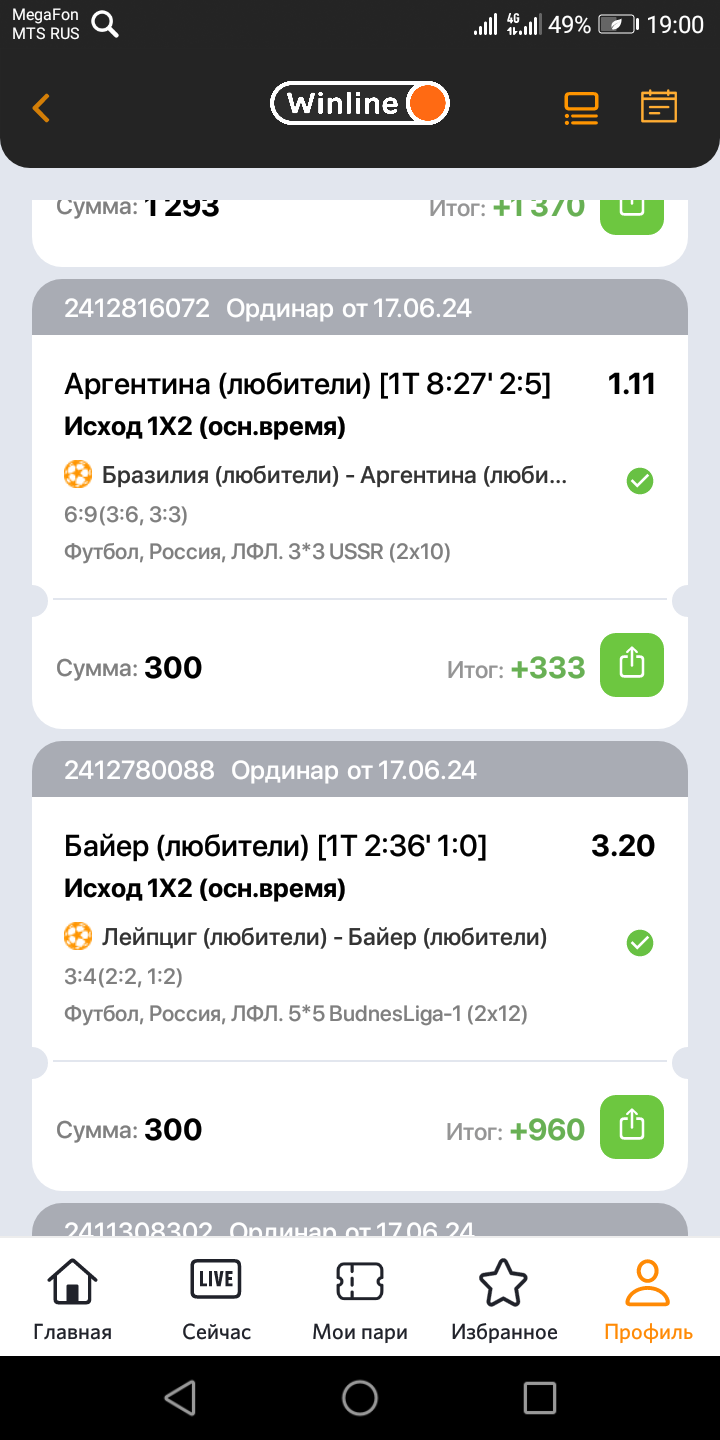Share the Аргентина (любители) bet with result +333
Viewport: 720px width, 1440px height.
(631, 665)
